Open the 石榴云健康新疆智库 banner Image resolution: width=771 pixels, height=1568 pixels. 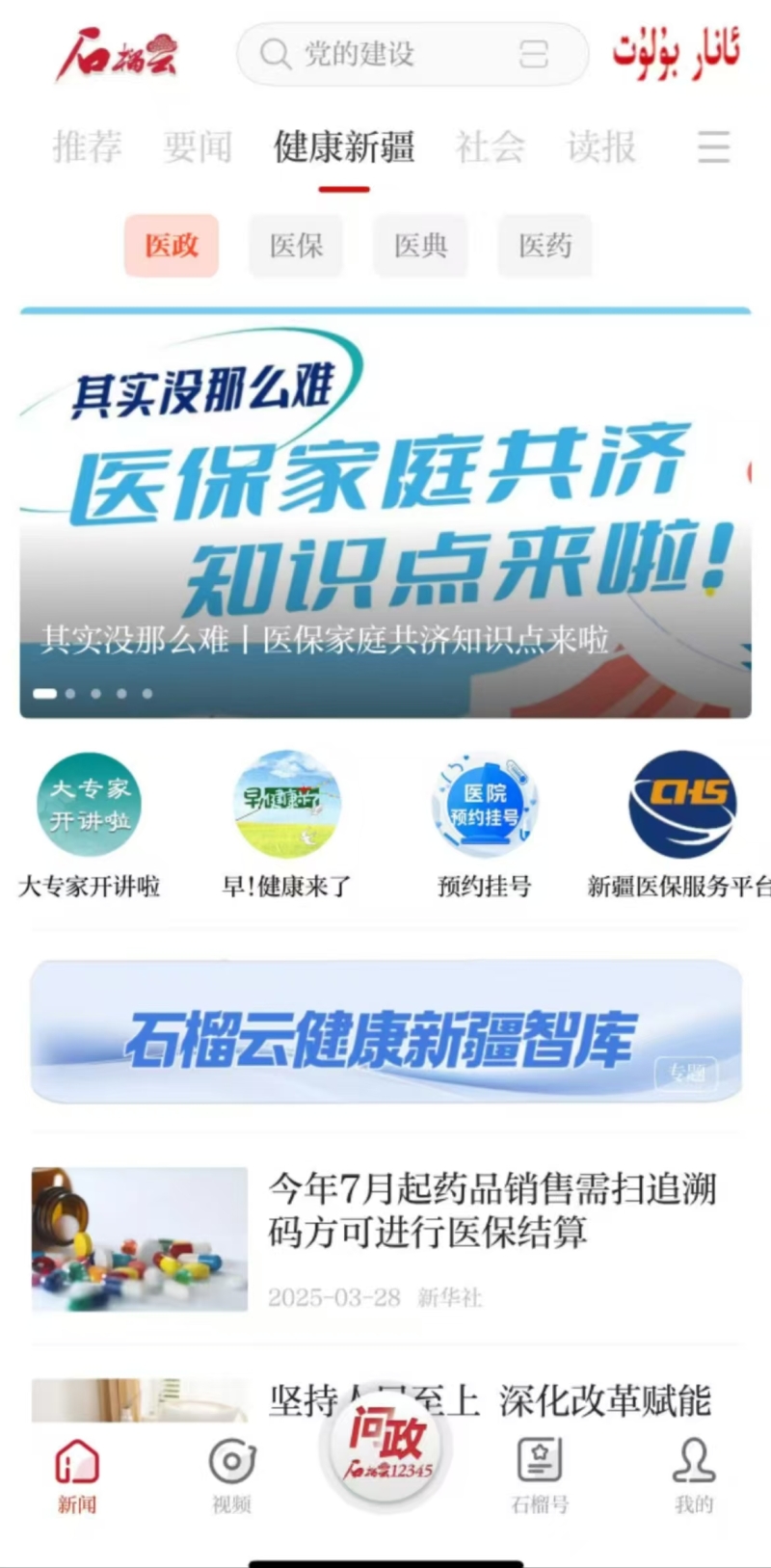pos(385,1031)
